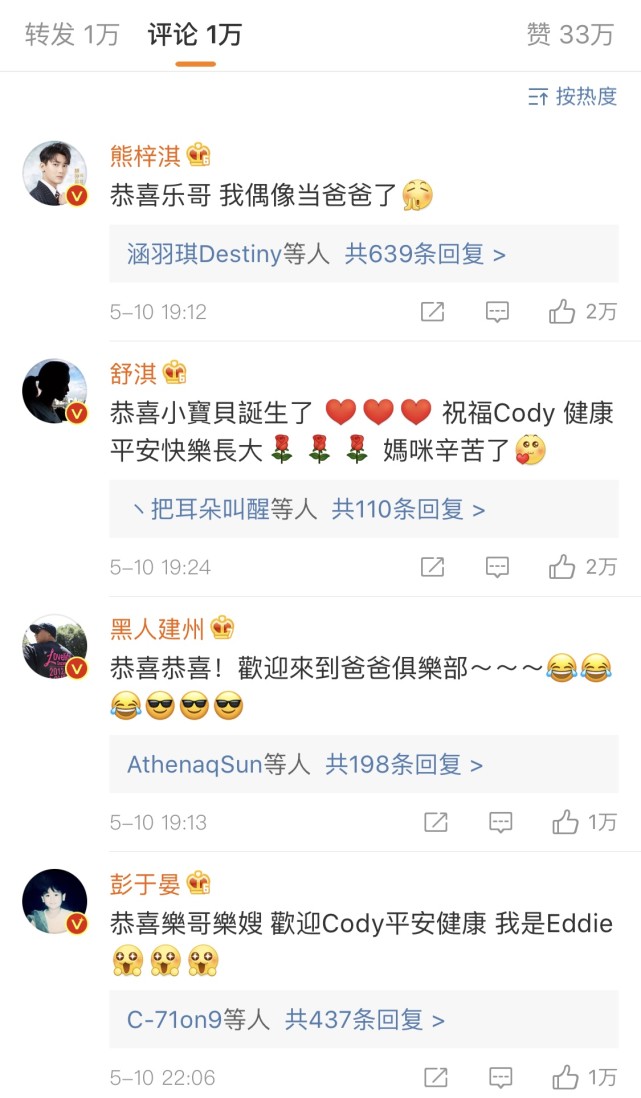Reply to 熊梓淇's comment
Viewport: 641px width, 1098px height.
coord(497,312)
